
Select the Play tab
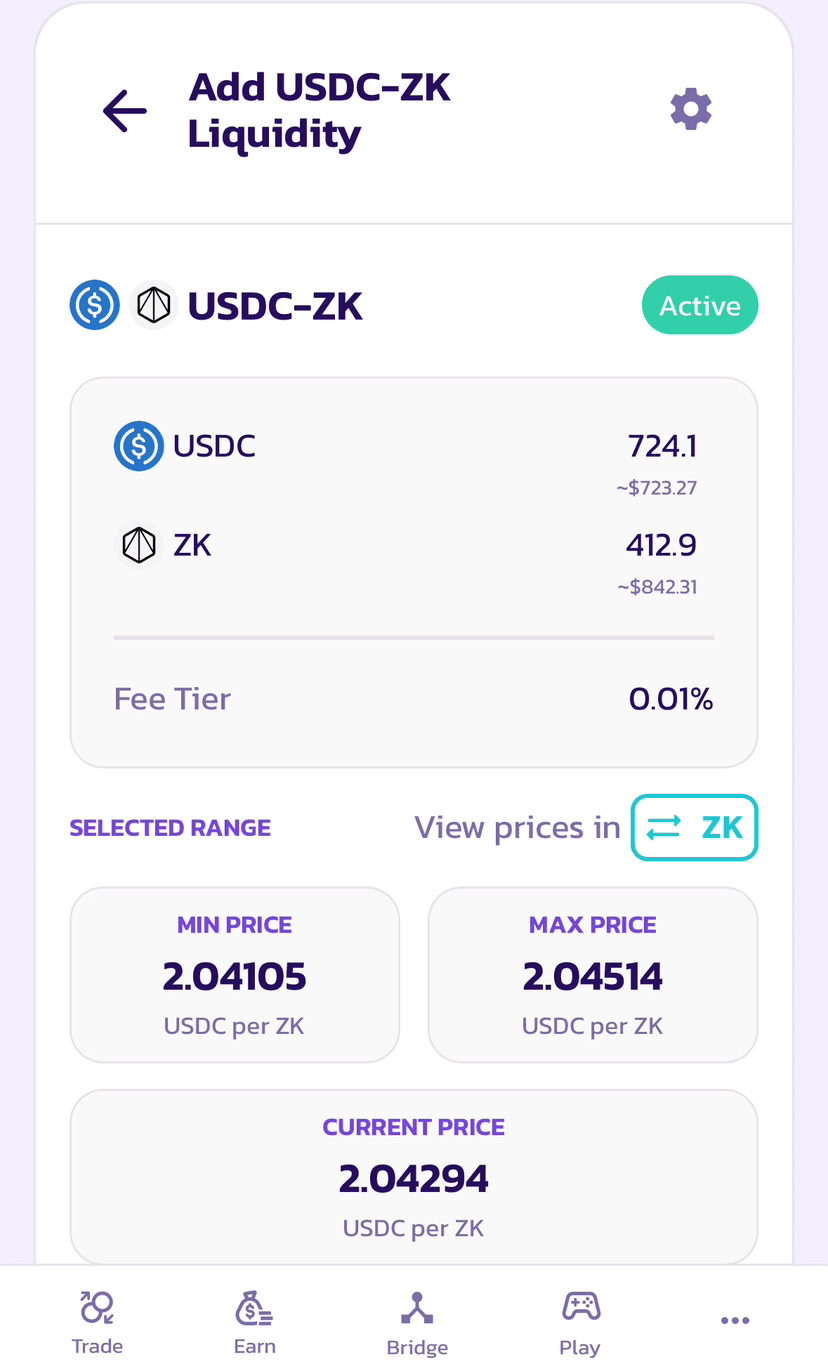(580, 1322)
